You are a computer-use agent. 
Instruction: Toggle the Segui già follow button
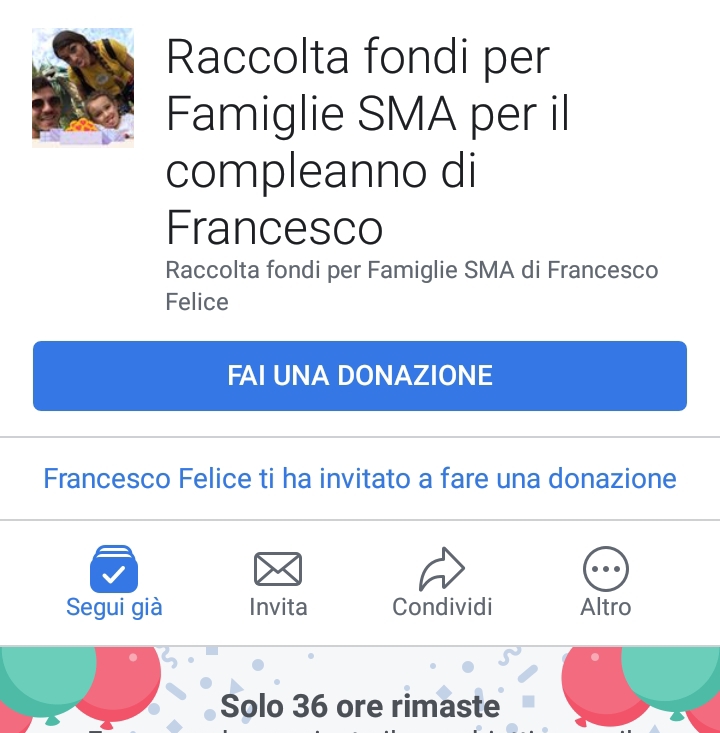pos(114,581)
